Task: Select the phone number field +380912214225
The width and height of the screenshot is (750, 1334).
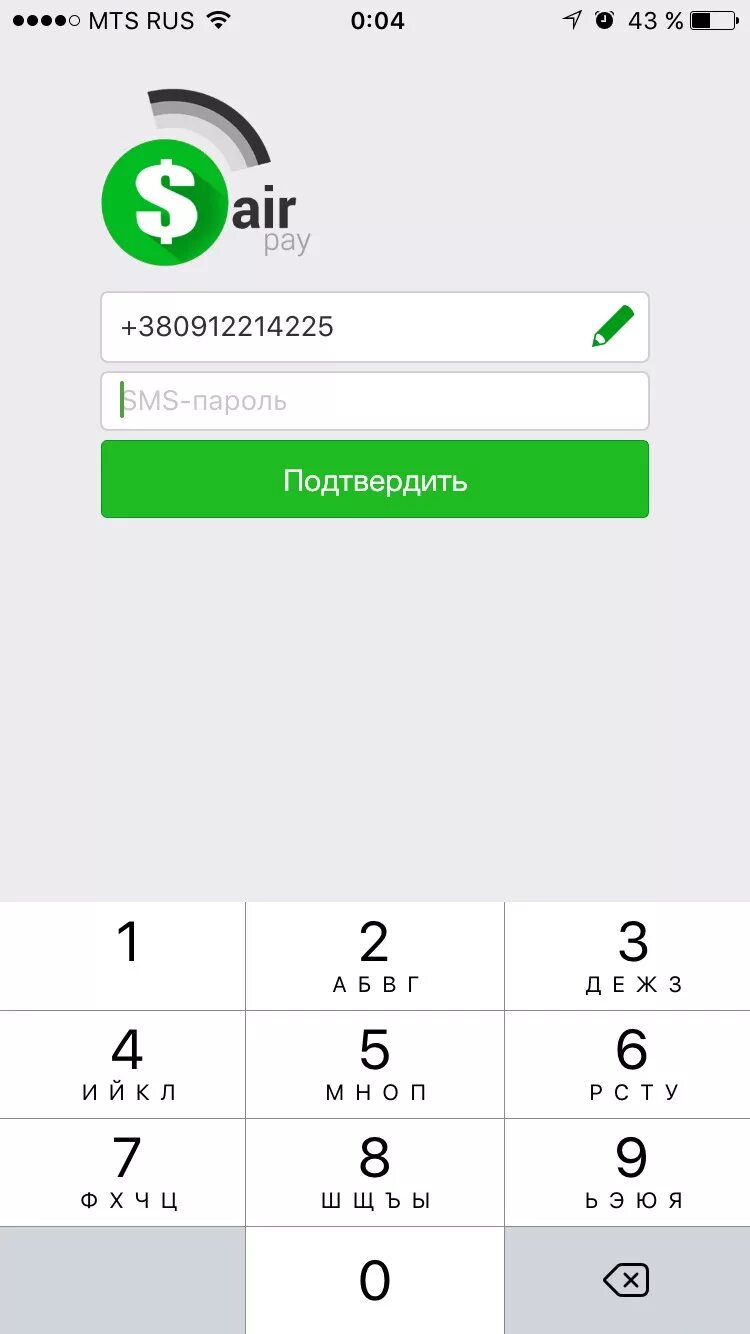Action: click(375, 327)
